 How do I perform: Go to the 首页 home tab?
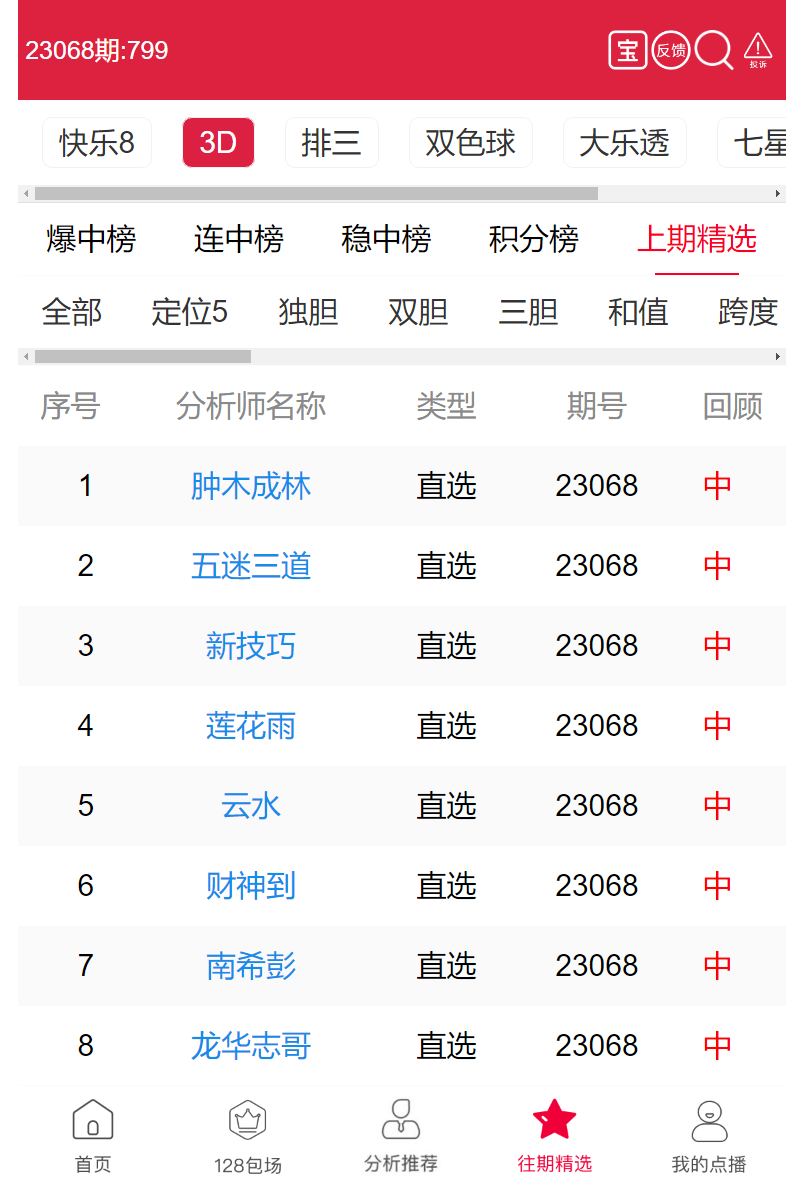coord(93,1135)
